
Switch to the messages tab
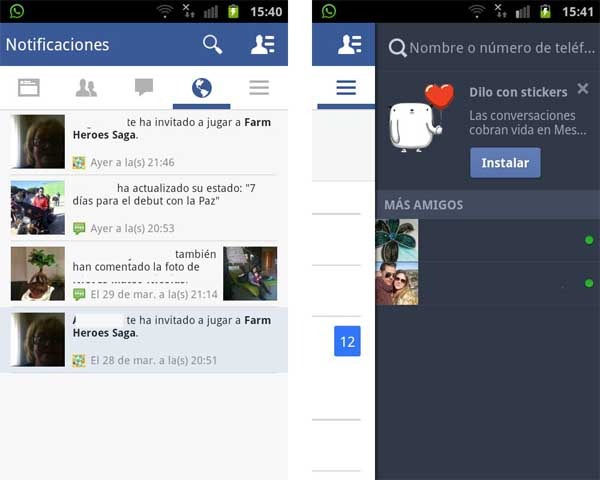click(x=144, y=88)
